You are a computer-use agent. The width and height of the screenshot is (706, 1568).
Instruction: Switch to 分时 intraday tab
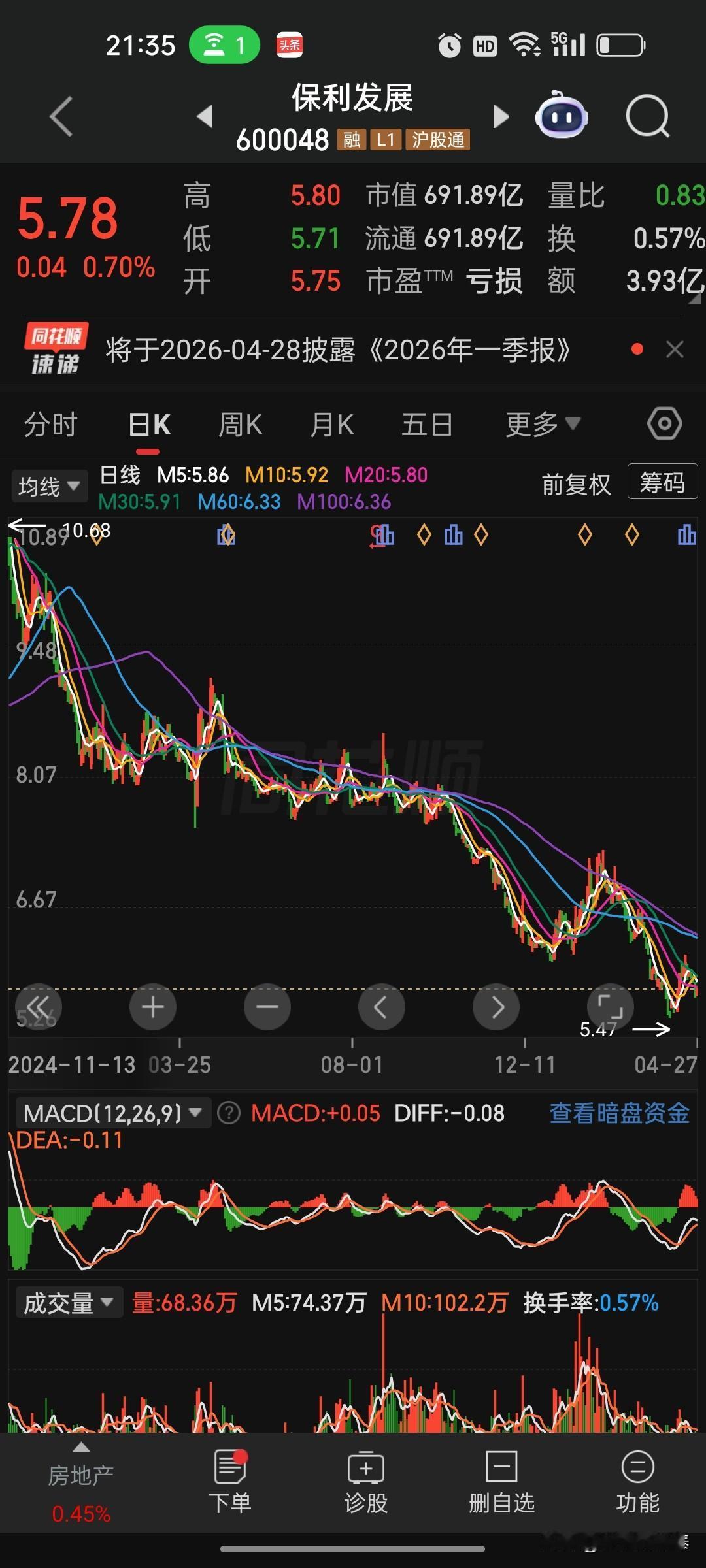[x=52, y=423]
